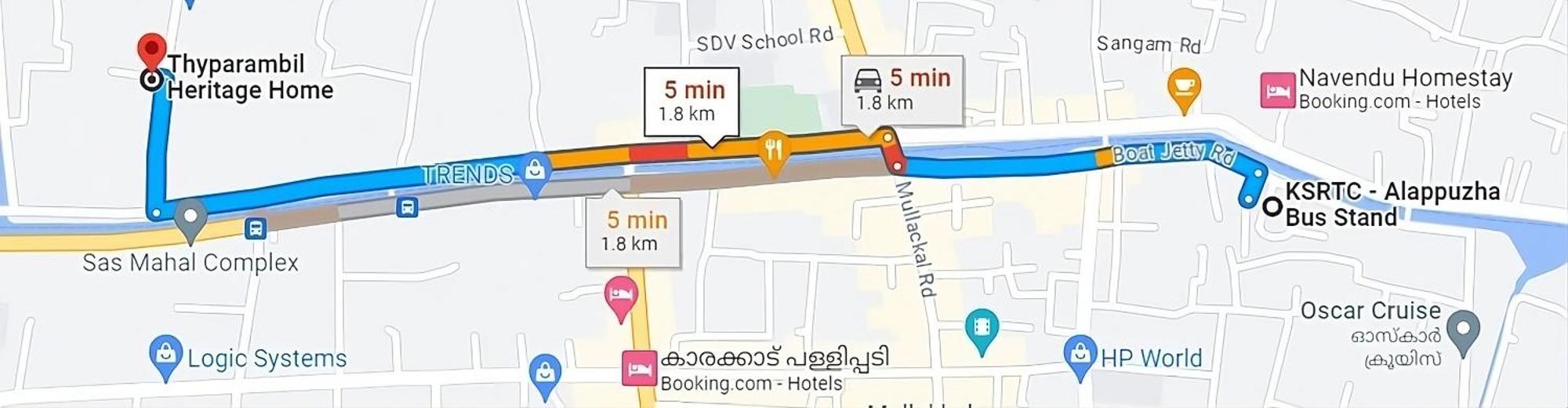Open the HP World store marker
The image size is (1568, 408).
pyautogui.click(x=1080, y=354)
